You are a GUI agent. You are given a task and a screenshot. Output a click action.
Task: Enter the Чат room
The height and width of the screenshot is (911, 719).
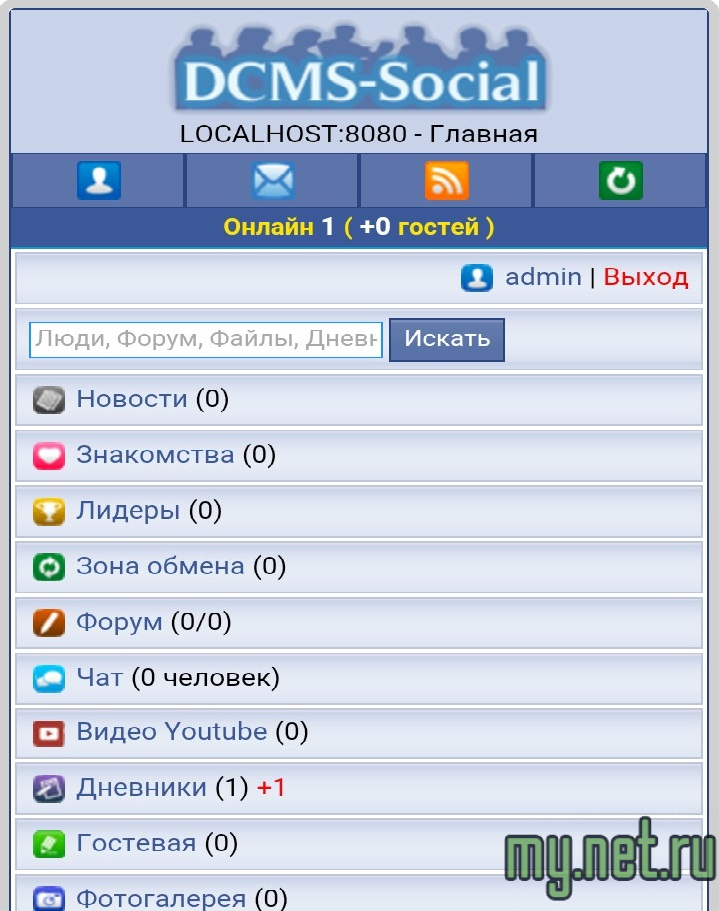coord(99,678)
